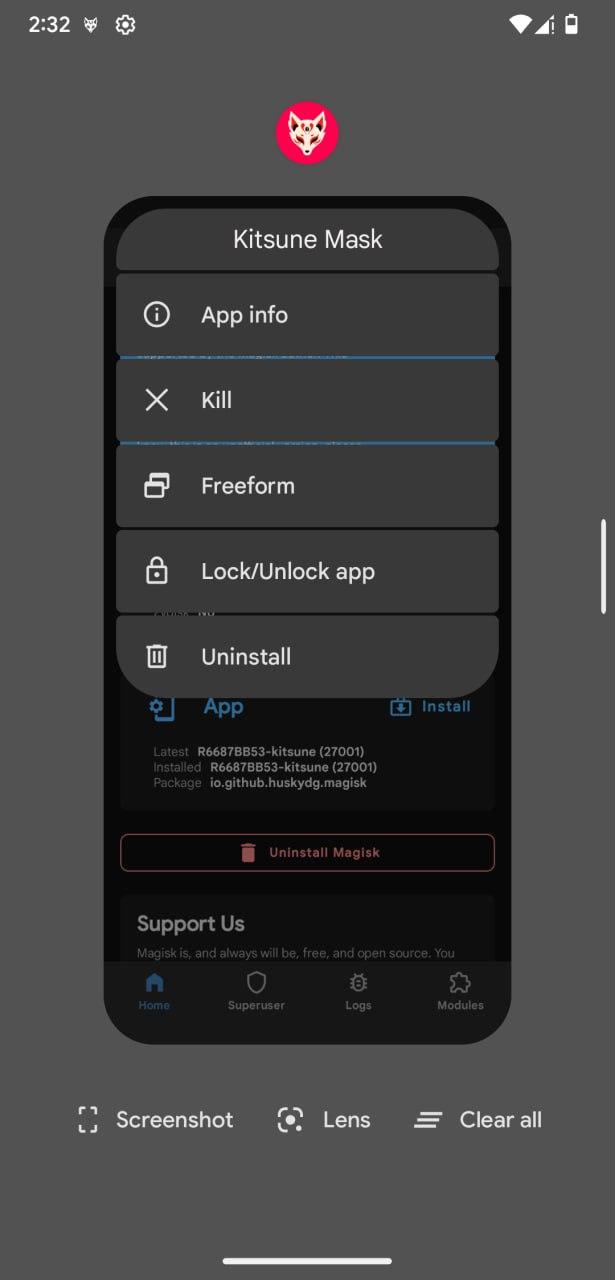Kill the Kitsune Mask app
Image resolution: width=615 pixels, height=1280 pixels.
[307, 400]
